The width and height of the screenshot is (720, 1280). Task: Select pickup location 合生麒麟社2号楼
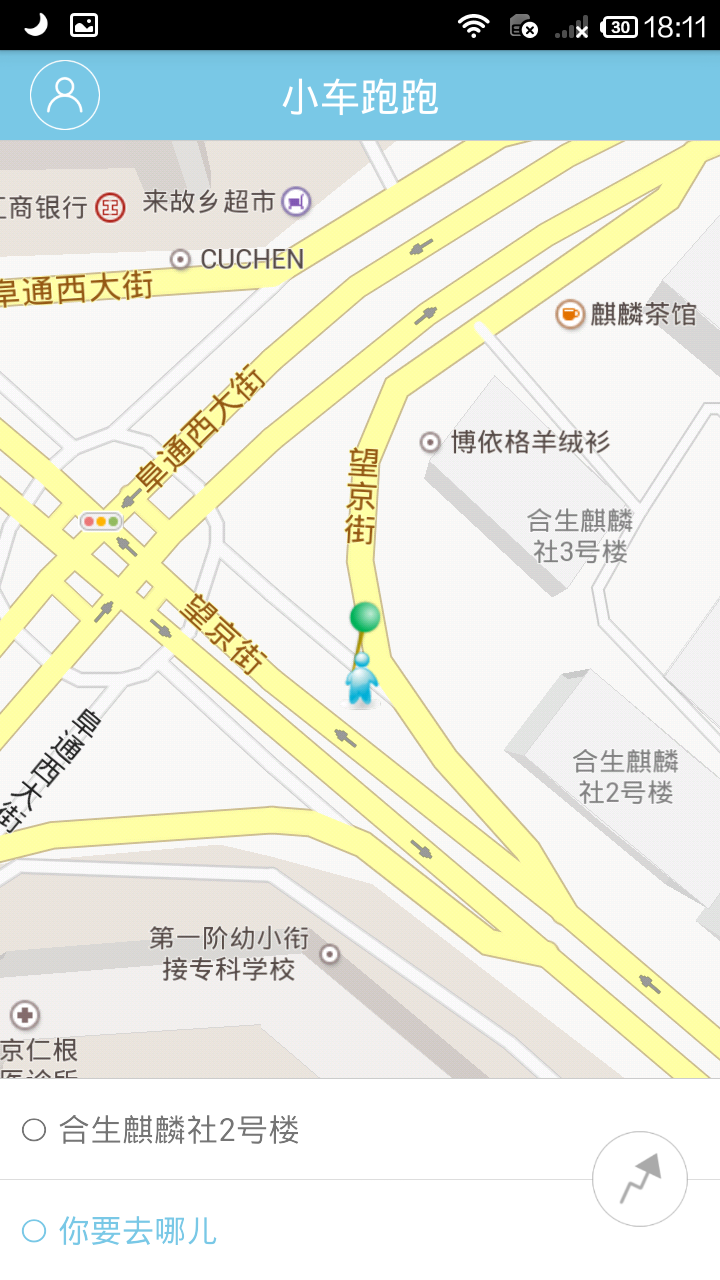tap(360, 1130)
